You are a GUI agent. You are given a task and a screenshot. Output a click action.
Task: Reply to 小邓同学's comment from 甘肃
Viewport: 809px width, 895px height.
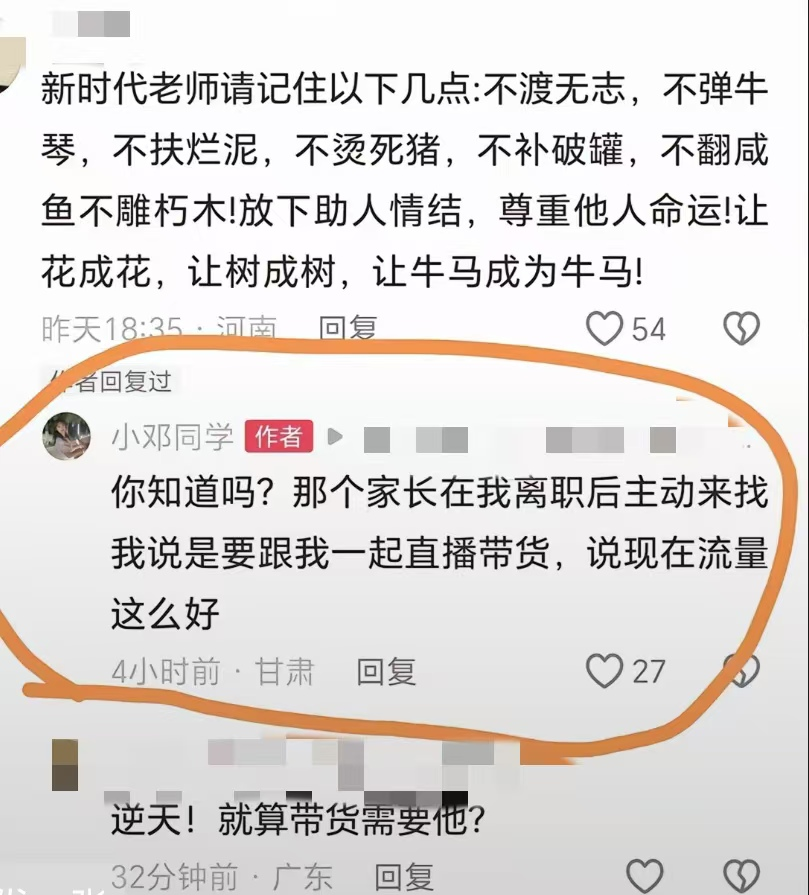point(386,672)
